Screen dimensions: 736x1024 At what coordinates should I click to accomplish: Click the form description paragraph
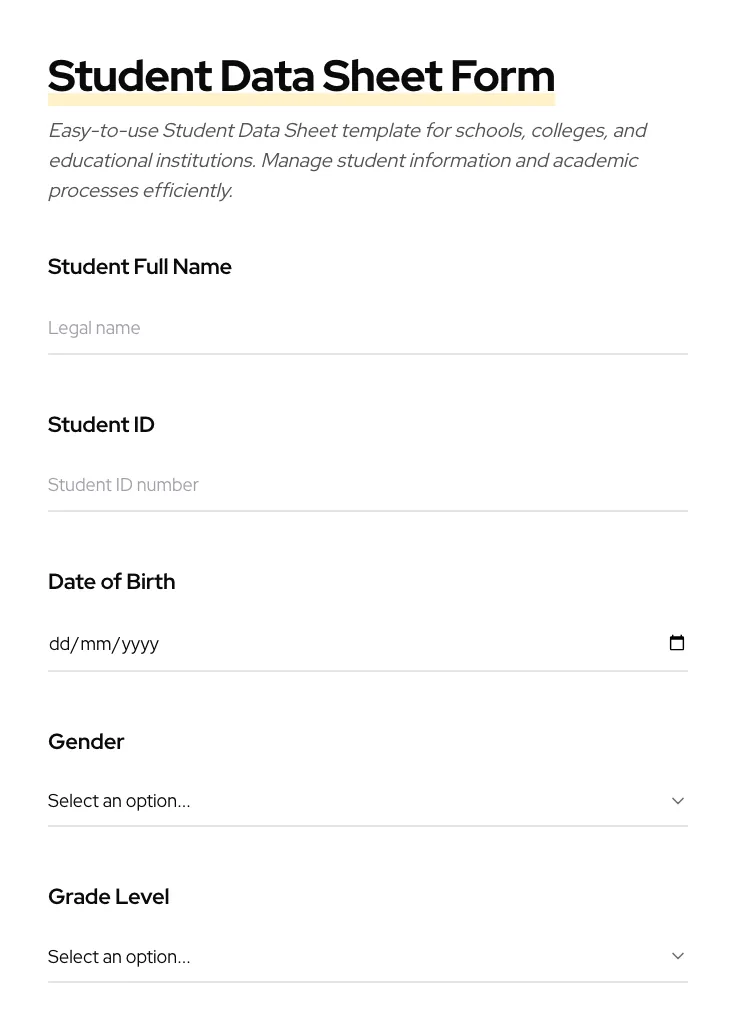[348, 160]
